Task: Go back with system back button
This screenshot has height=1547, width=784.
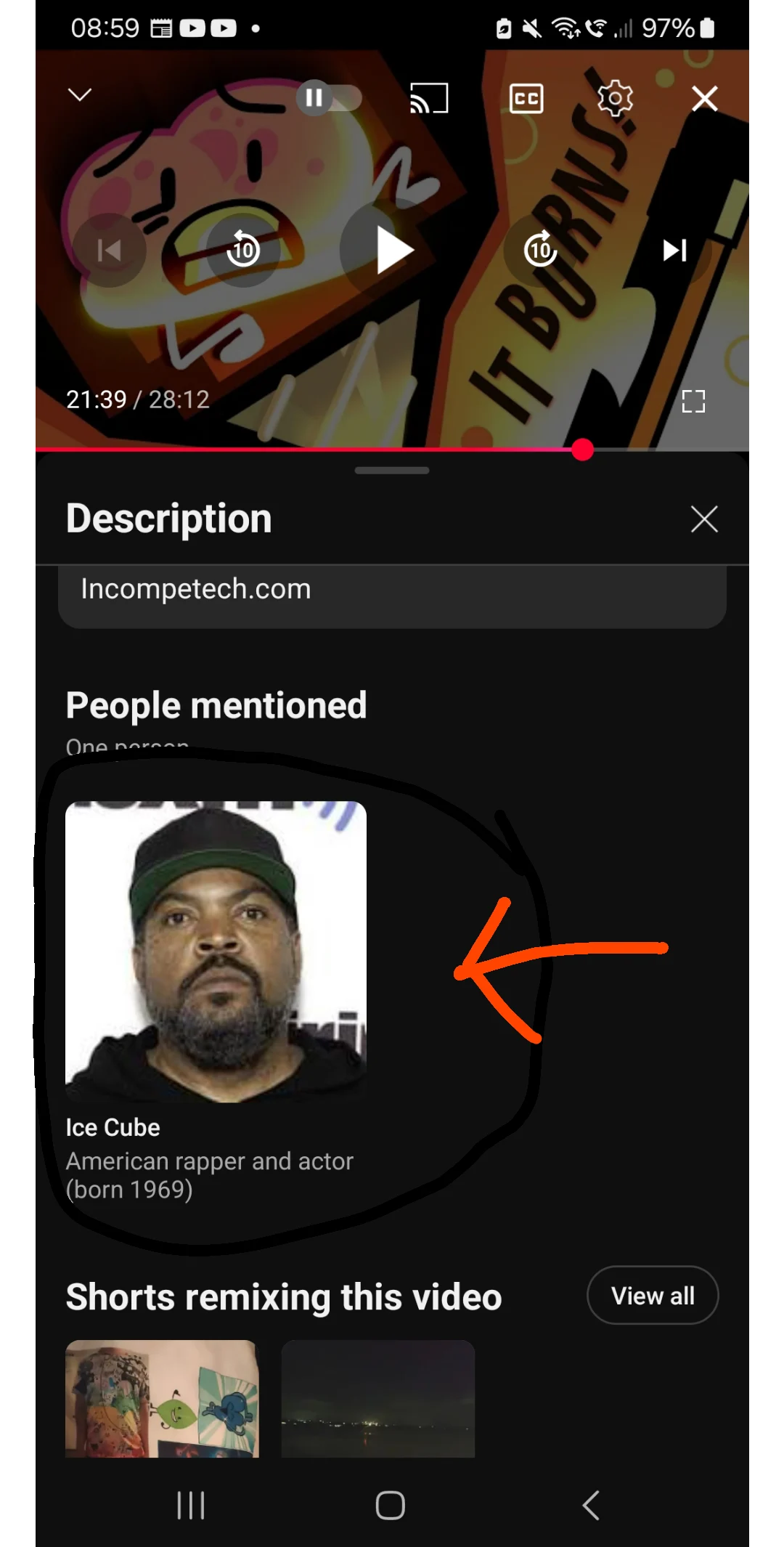Action: (x=591, y=1505)
